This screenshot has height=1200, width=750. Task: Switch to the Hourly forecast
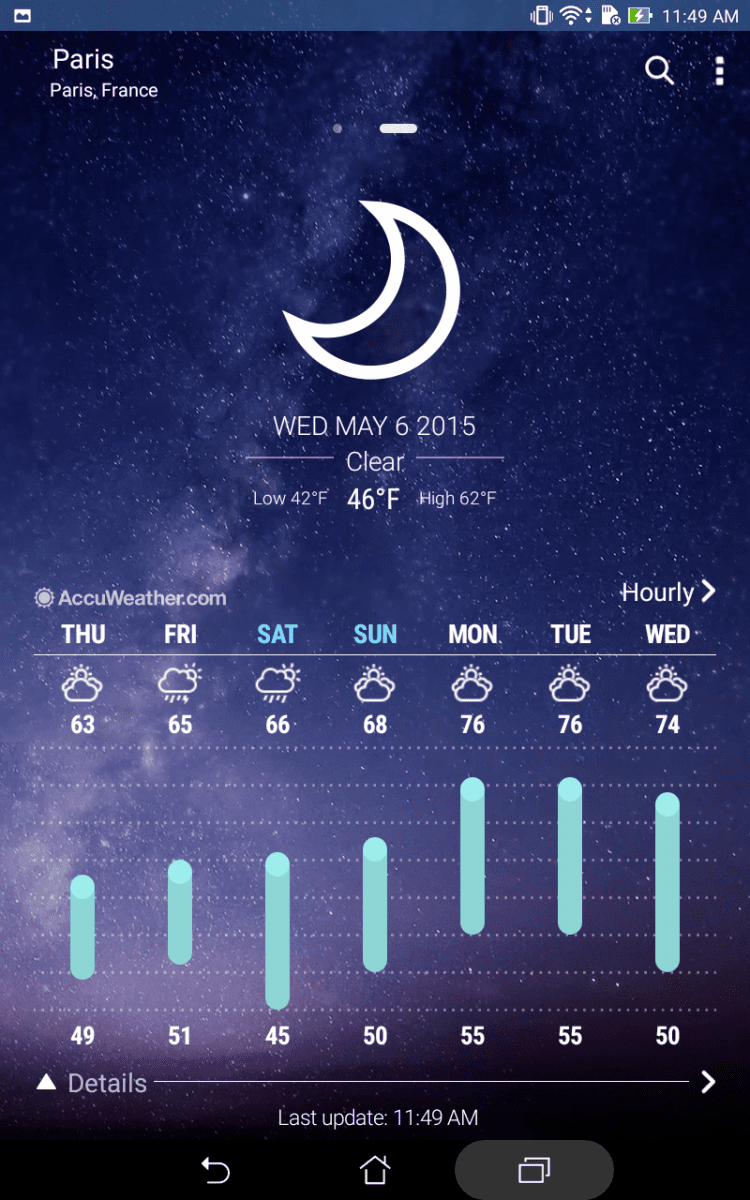tap(668, 592)
